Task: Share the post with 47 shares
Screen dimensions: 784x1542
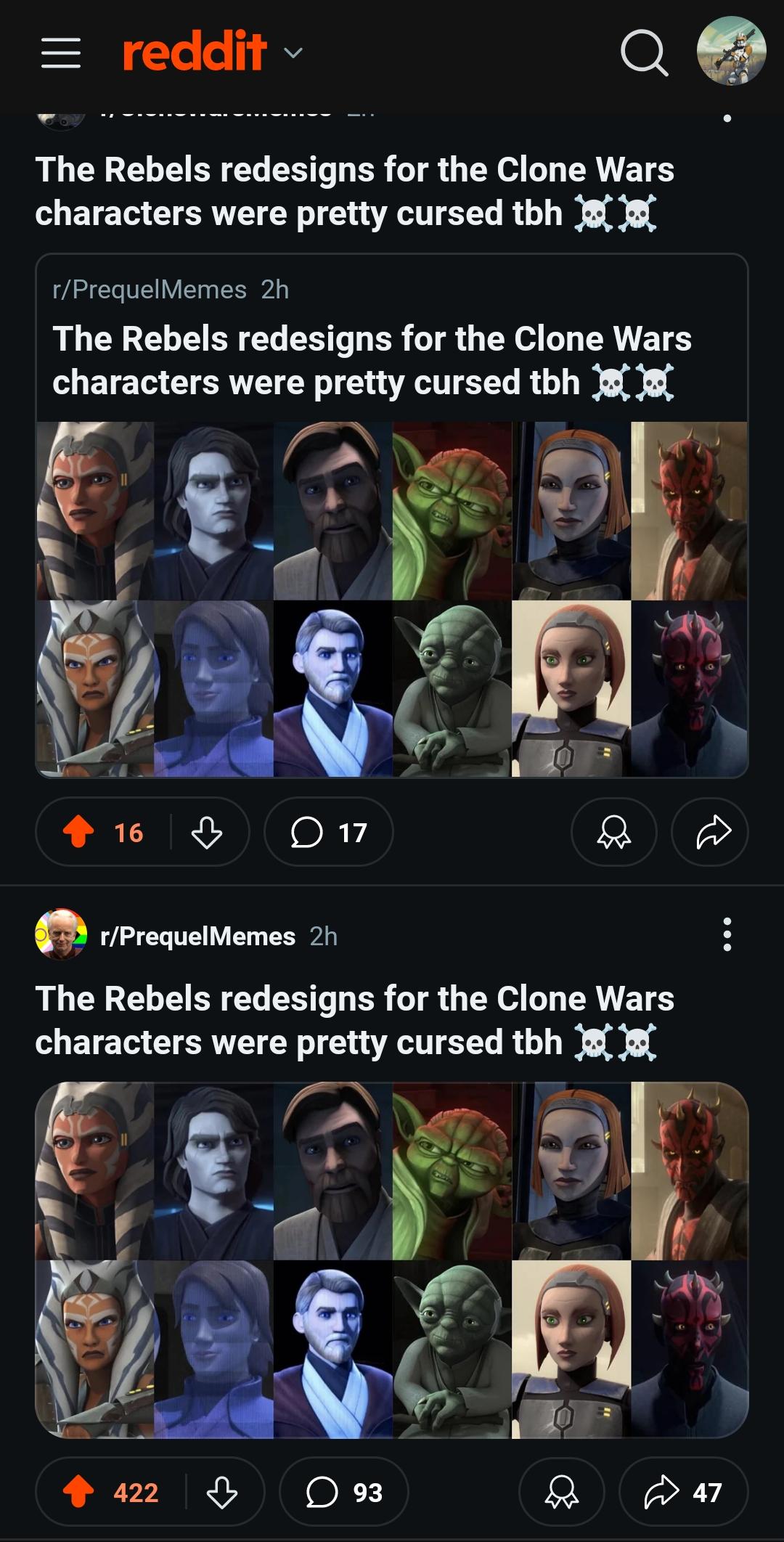Action: click(683, 1493)
